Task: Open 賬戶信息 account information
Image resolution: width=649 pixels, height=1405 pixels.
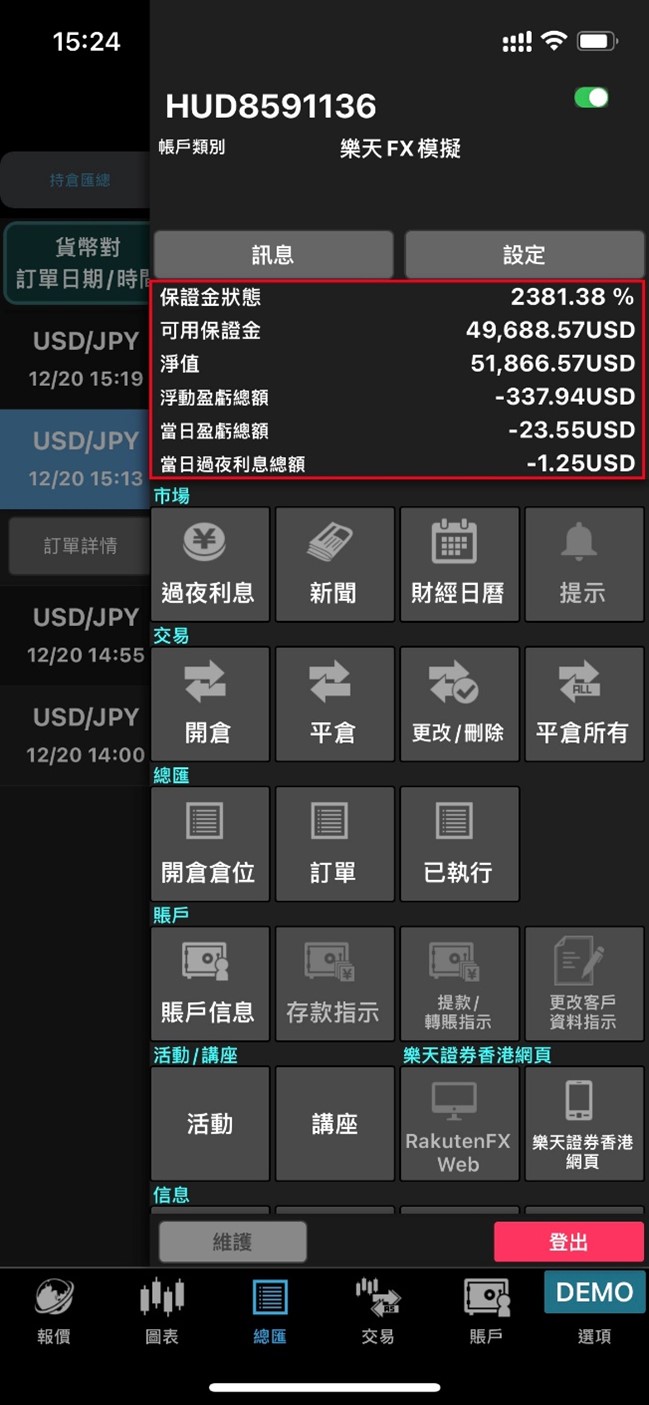Action: click(x=210, y=984)
